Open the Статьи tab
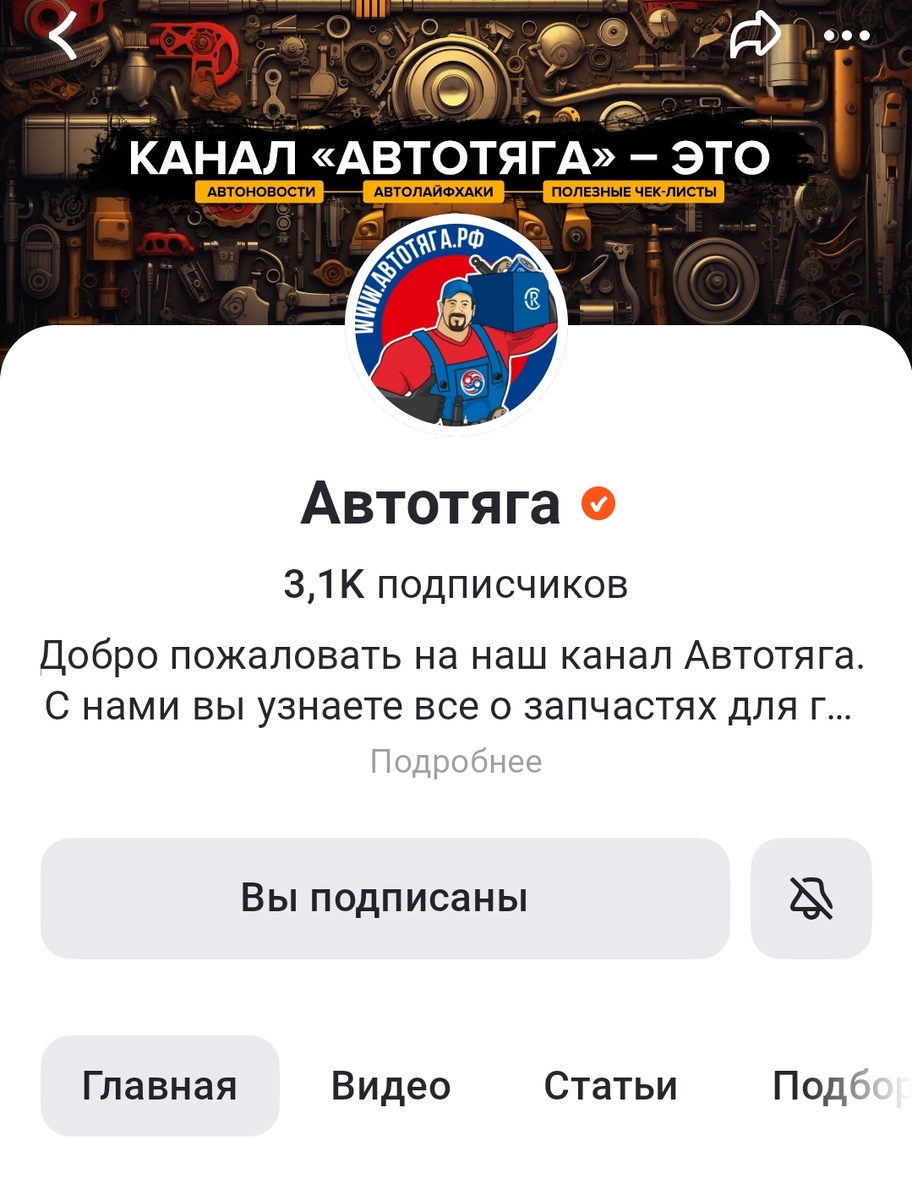Viewport: 912px width, 1200px height. (613, 1085)
